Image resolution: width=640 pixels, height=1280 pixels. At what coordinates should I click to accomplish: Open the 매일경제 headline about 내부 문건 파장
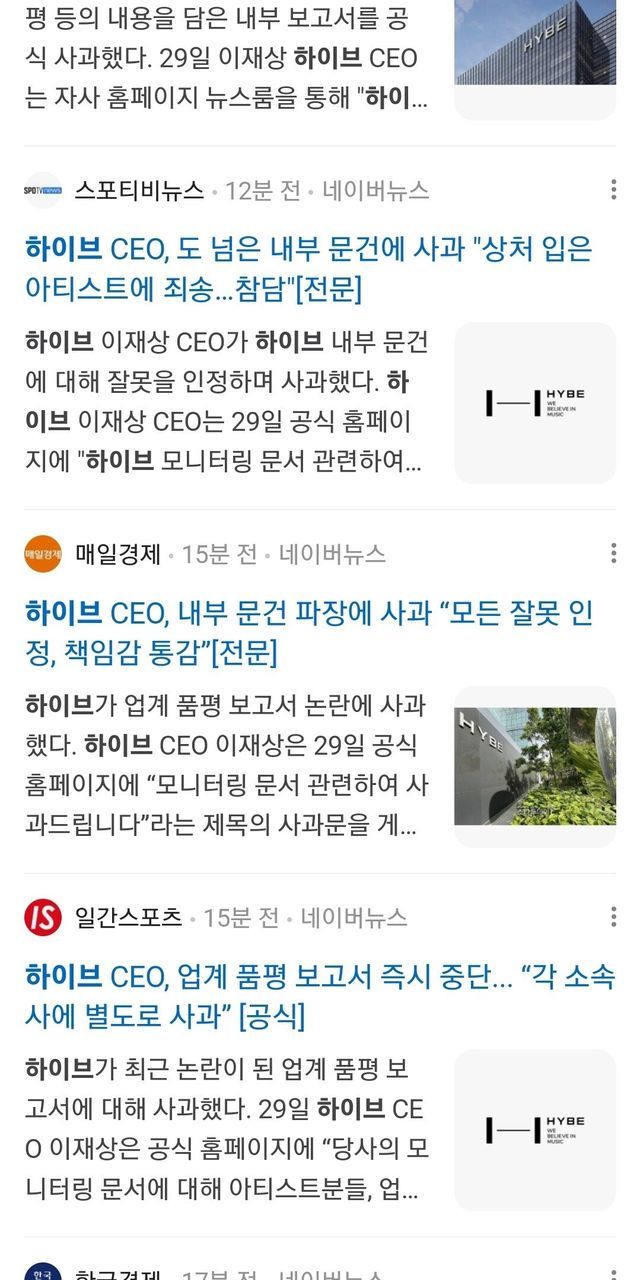(309, 633)
